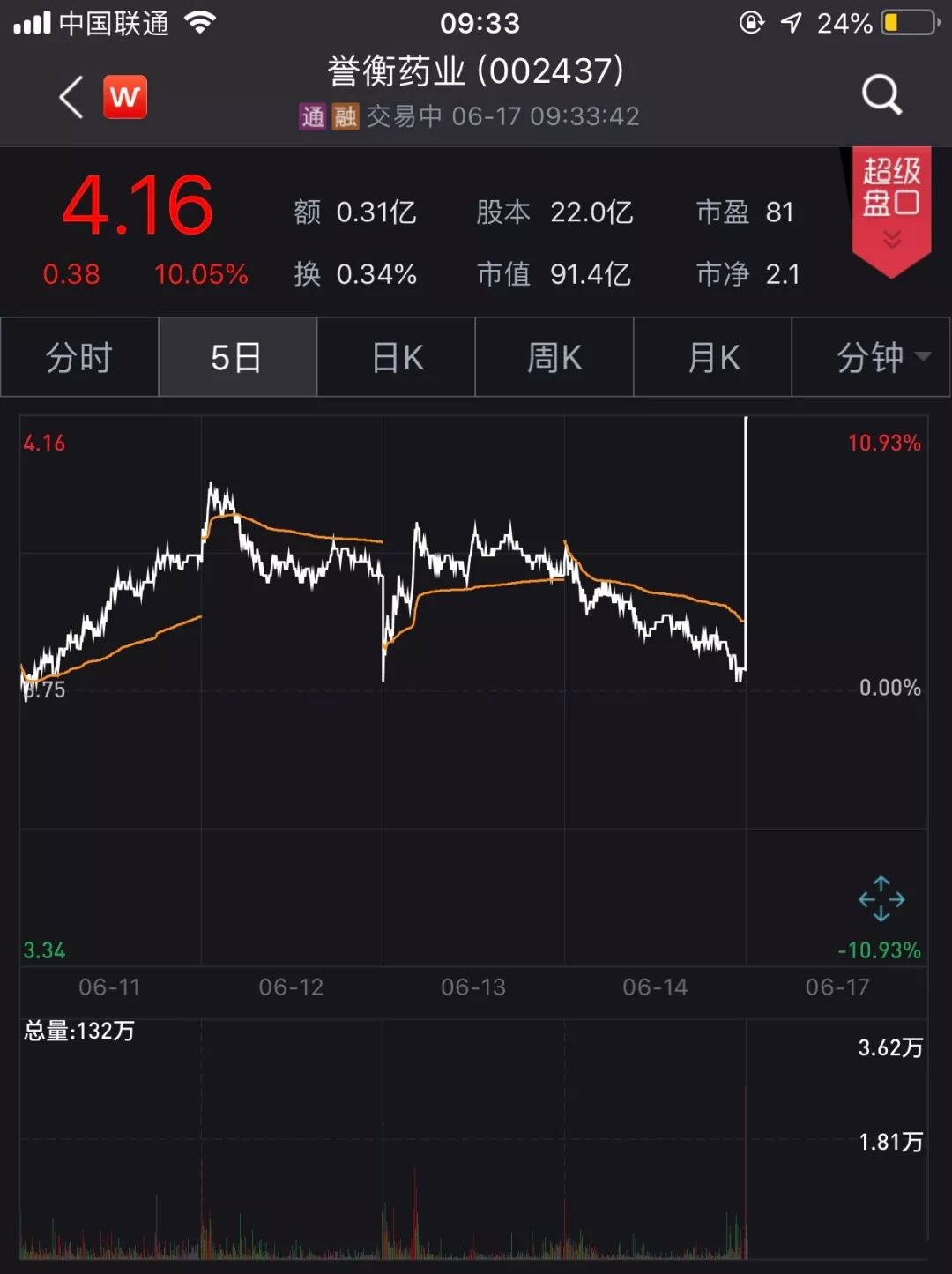
Task: Expand the 超级盘口 ribbon
Action: (x=891, y=212)
